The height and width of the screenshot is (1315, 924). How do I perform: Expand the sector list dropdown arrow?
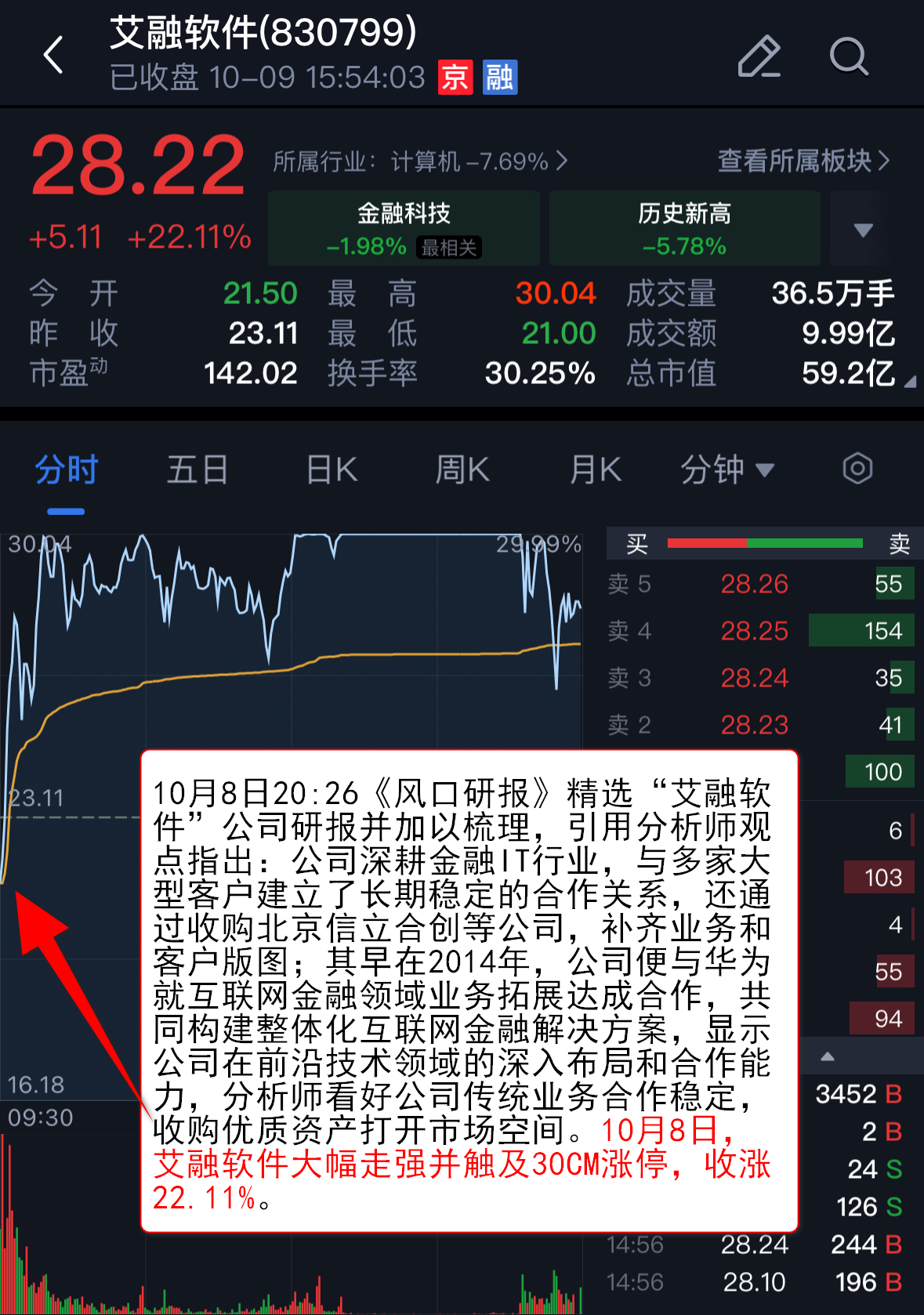pyautogui.click(x=863, y=230)
